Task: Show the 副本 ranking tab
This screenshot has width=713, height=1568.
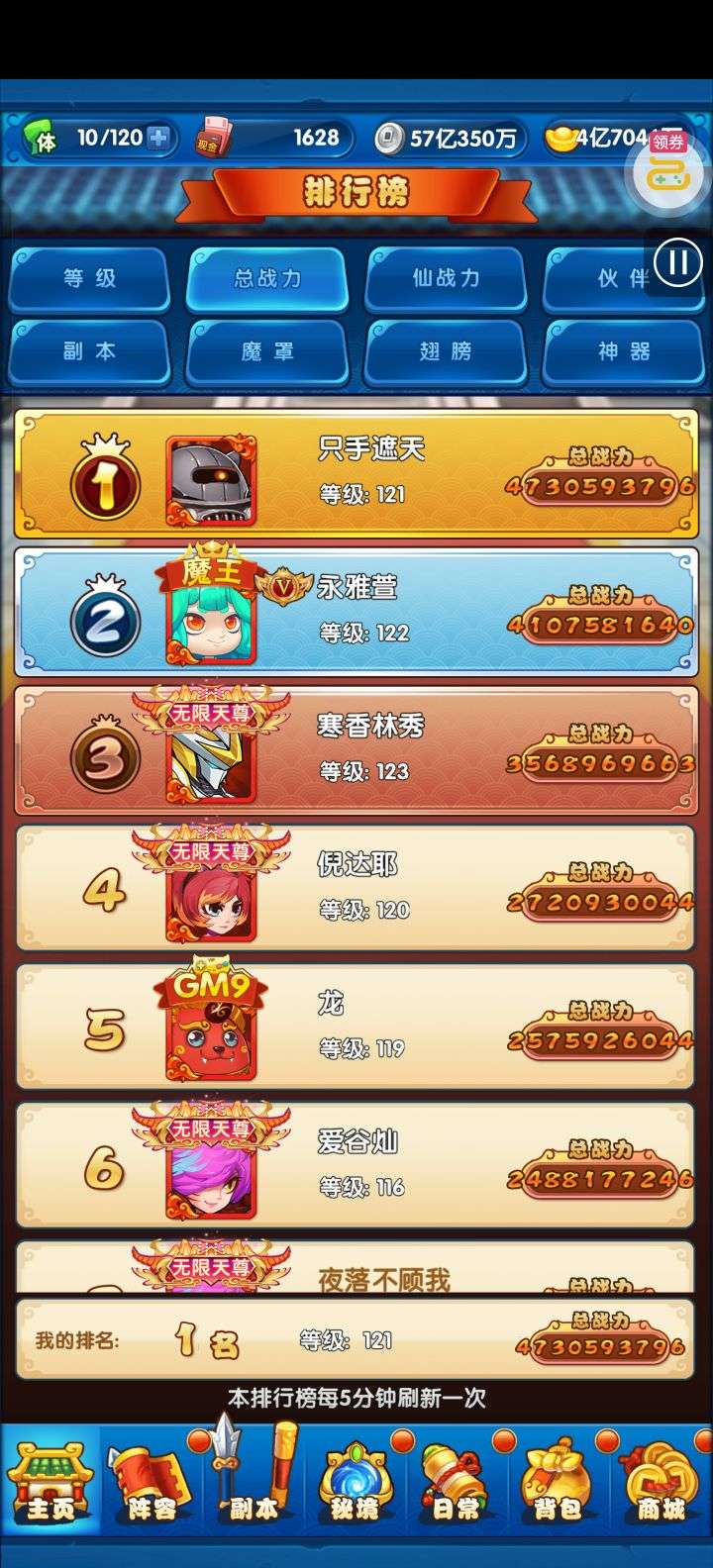Action: [x=89, y=352]
